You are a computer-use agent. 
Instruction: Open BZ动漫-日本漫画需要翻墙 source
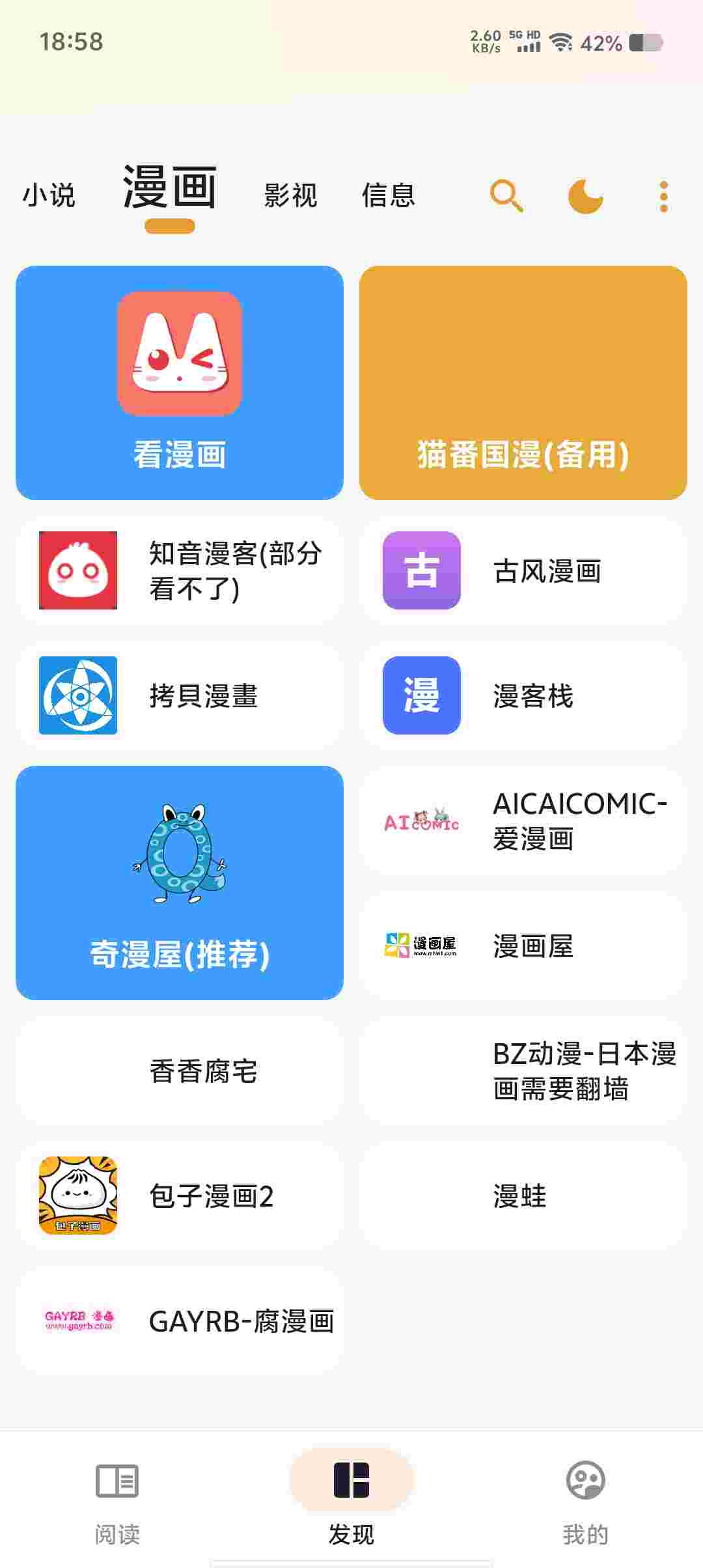[x=523, y=1071]
